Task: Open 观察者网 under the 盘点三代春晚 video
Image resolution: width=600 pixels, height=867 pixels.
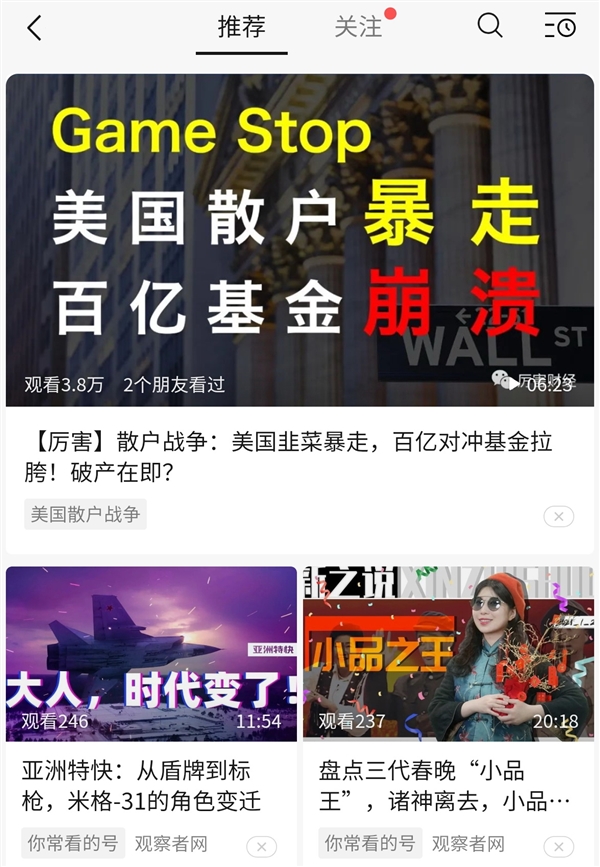Action: pyautogui.click(x=468, y=844)
